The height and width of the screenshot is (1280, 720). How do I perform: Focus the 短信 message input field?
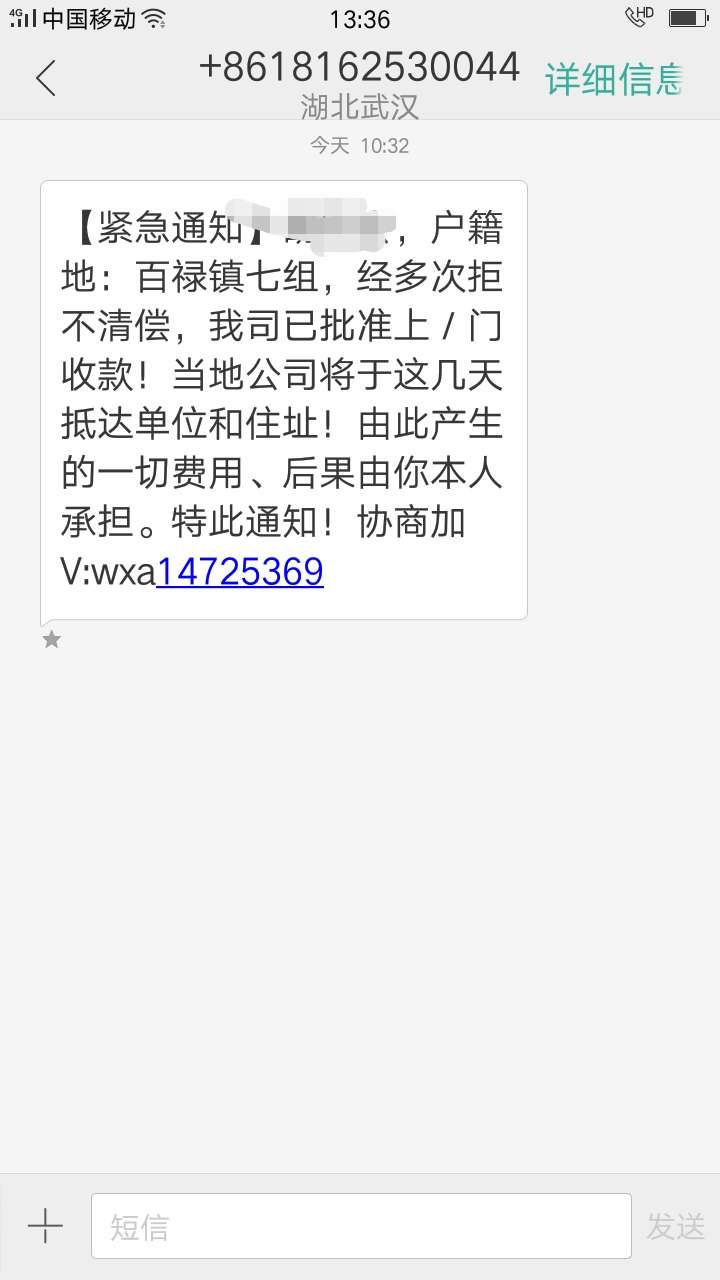[x=361, y=1225]
